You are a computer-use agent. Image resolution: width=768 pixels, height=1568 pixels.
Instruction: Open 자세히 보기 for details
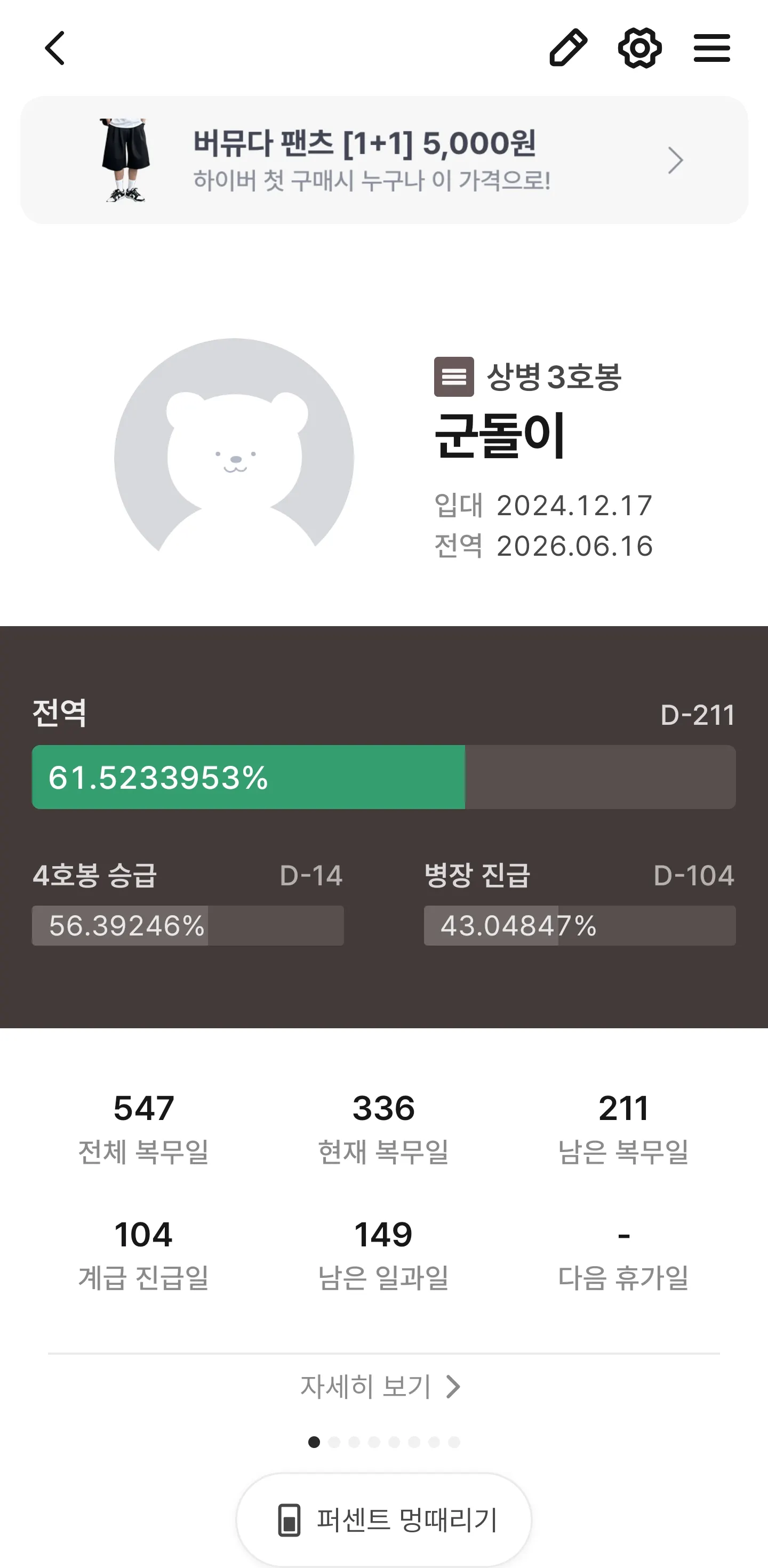tap(380, 1387)
